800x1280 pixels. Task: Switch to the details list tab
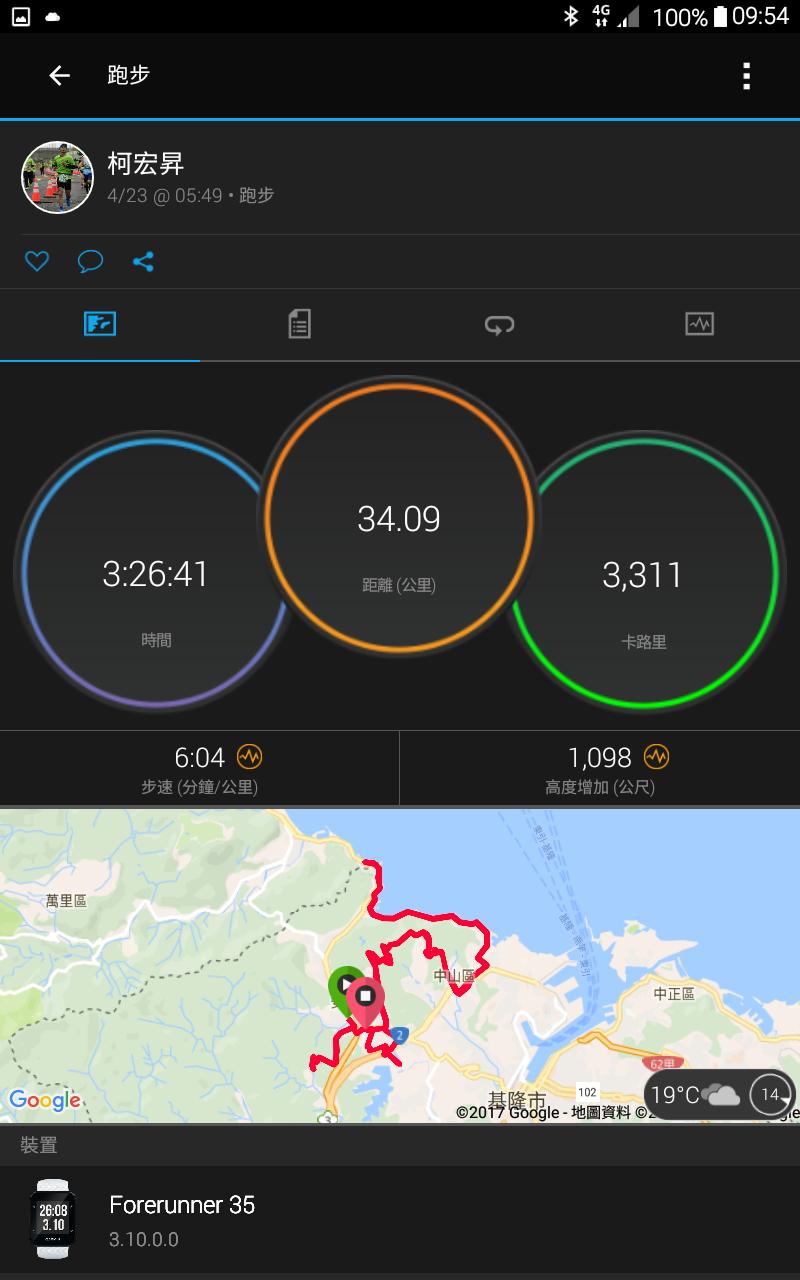point(299,324)
